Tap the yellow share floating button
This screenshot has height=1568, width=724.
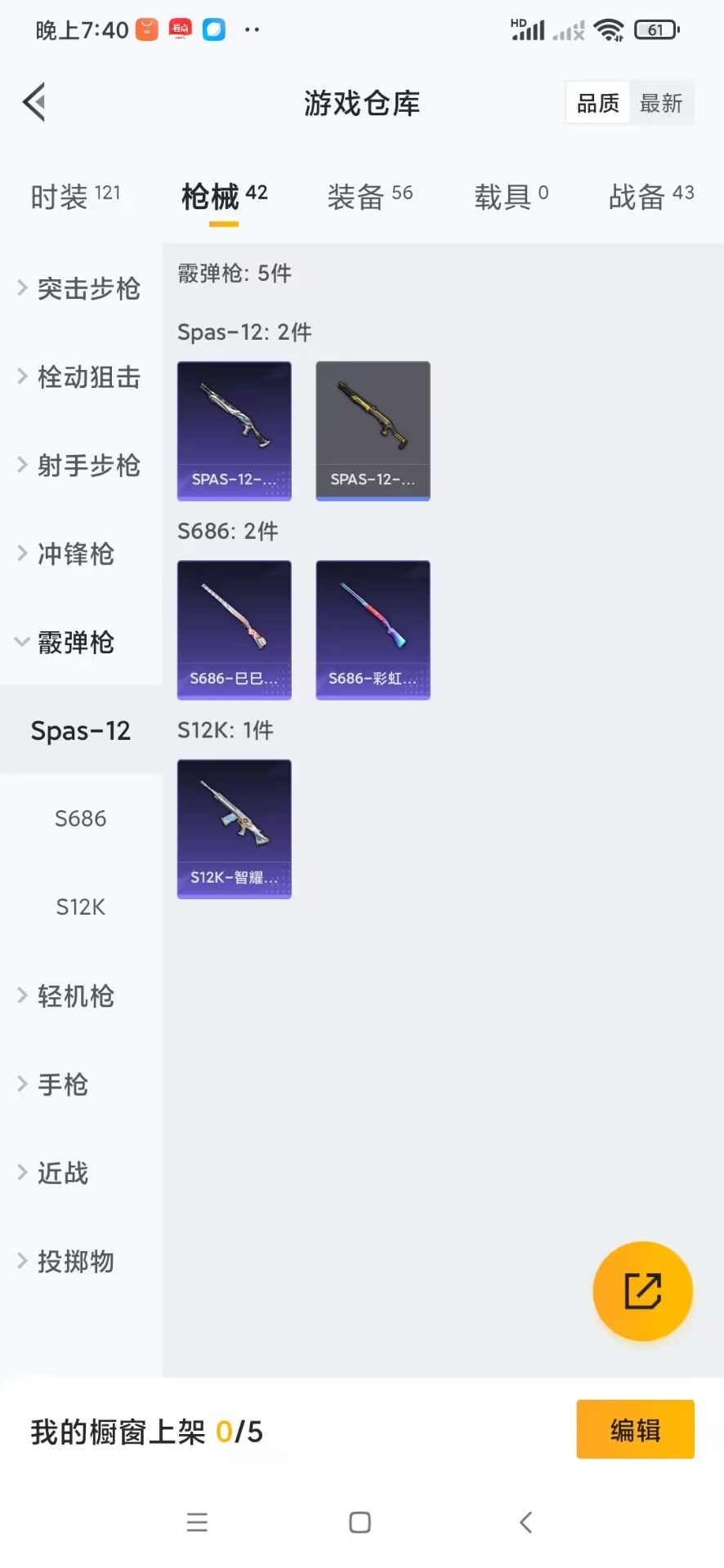642,1291
